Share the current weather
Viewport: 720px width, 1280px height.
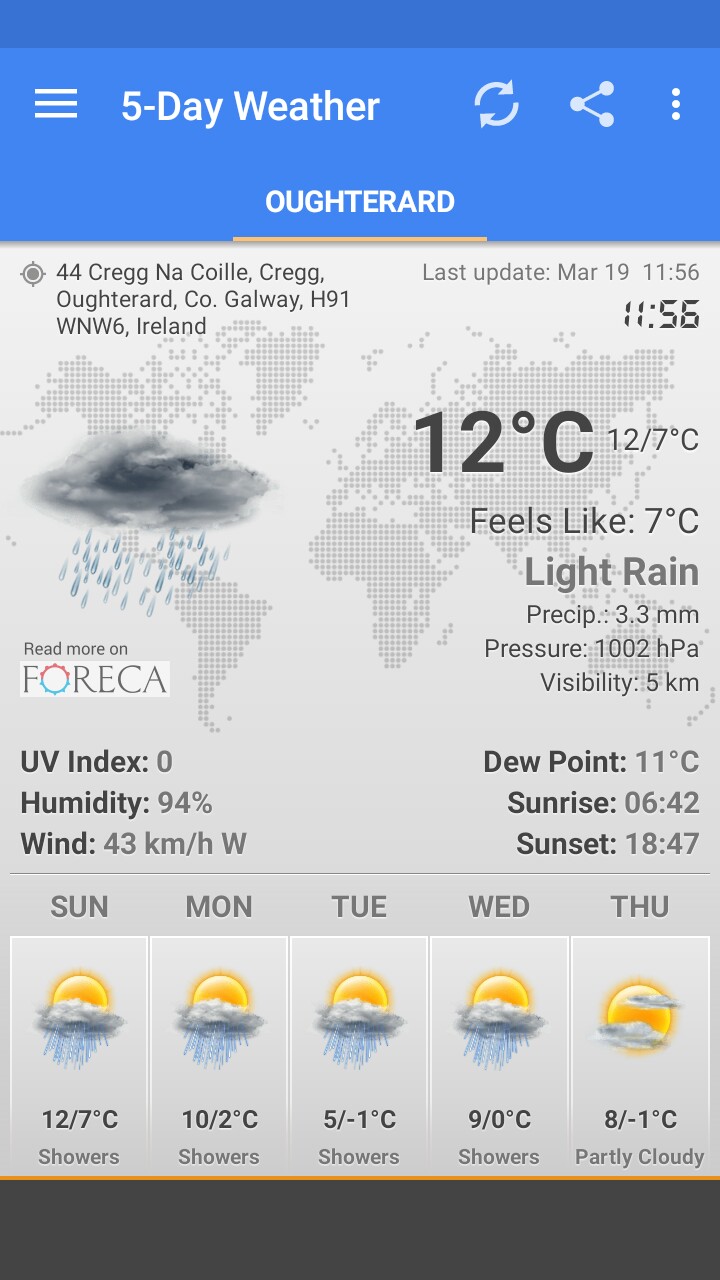pyautogui.click(x=592, y=104)
